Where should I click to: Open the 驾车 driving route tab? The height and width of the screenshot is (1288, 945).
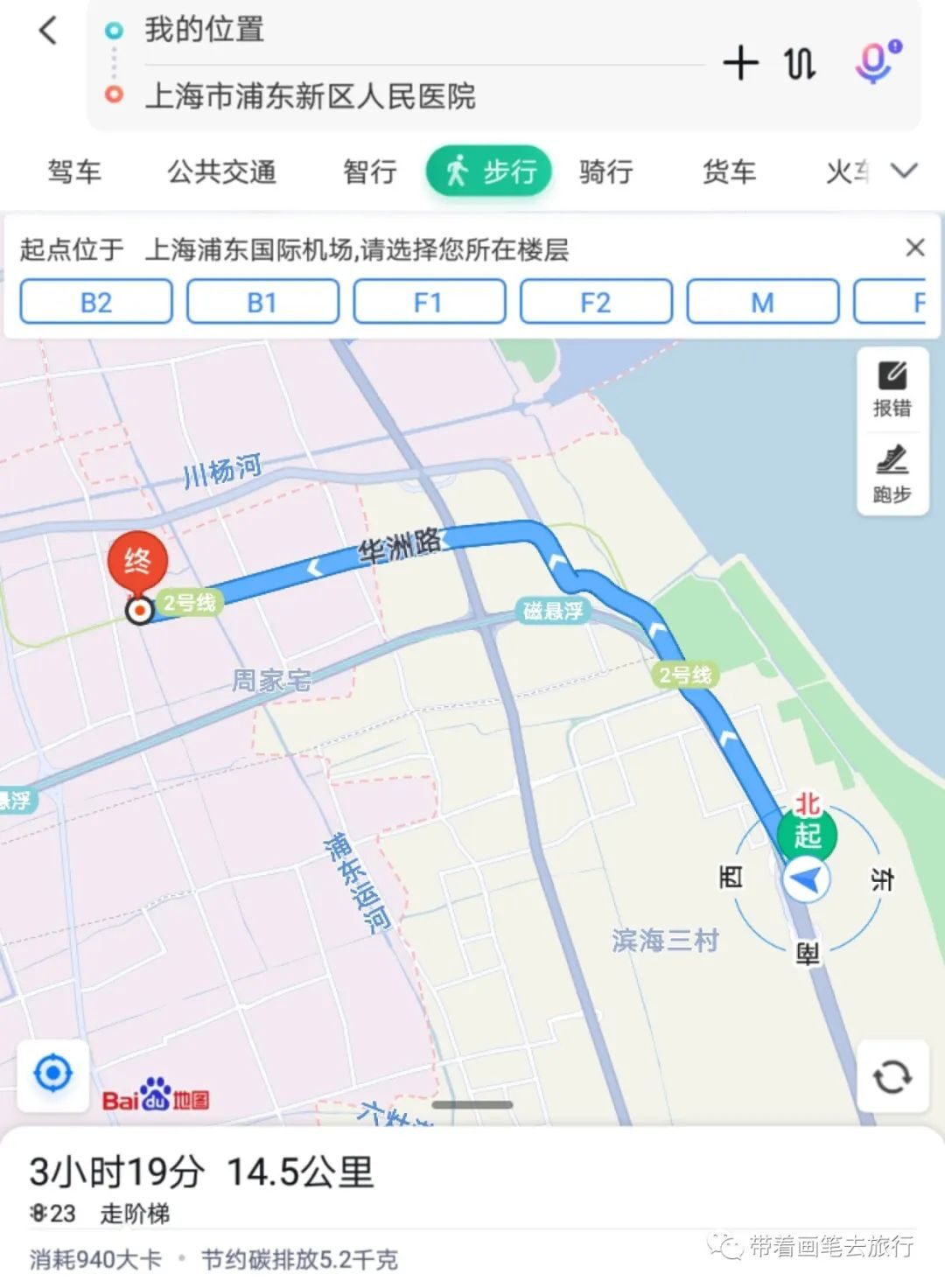point(76,171)
